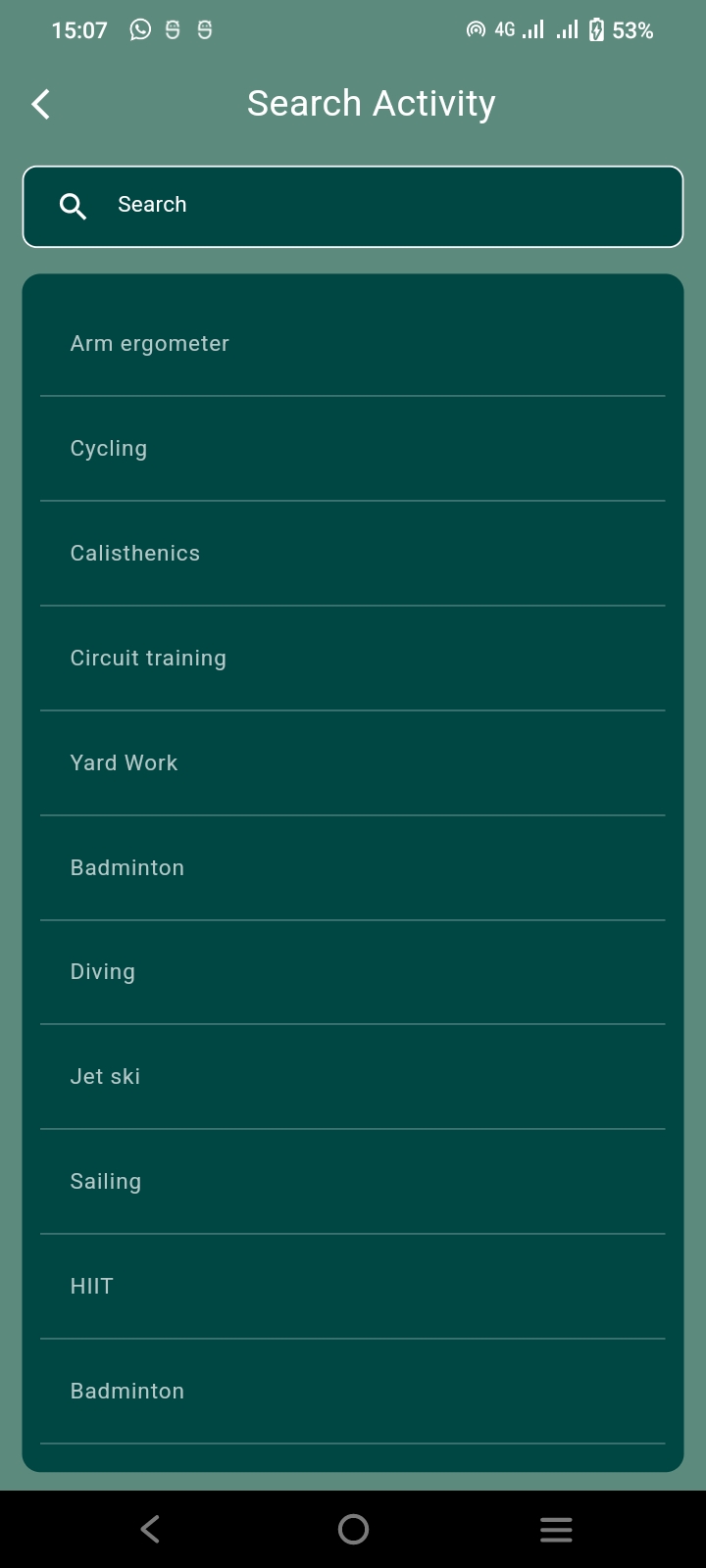Tap the back arrow to leave Search Activity

point(40,103)
